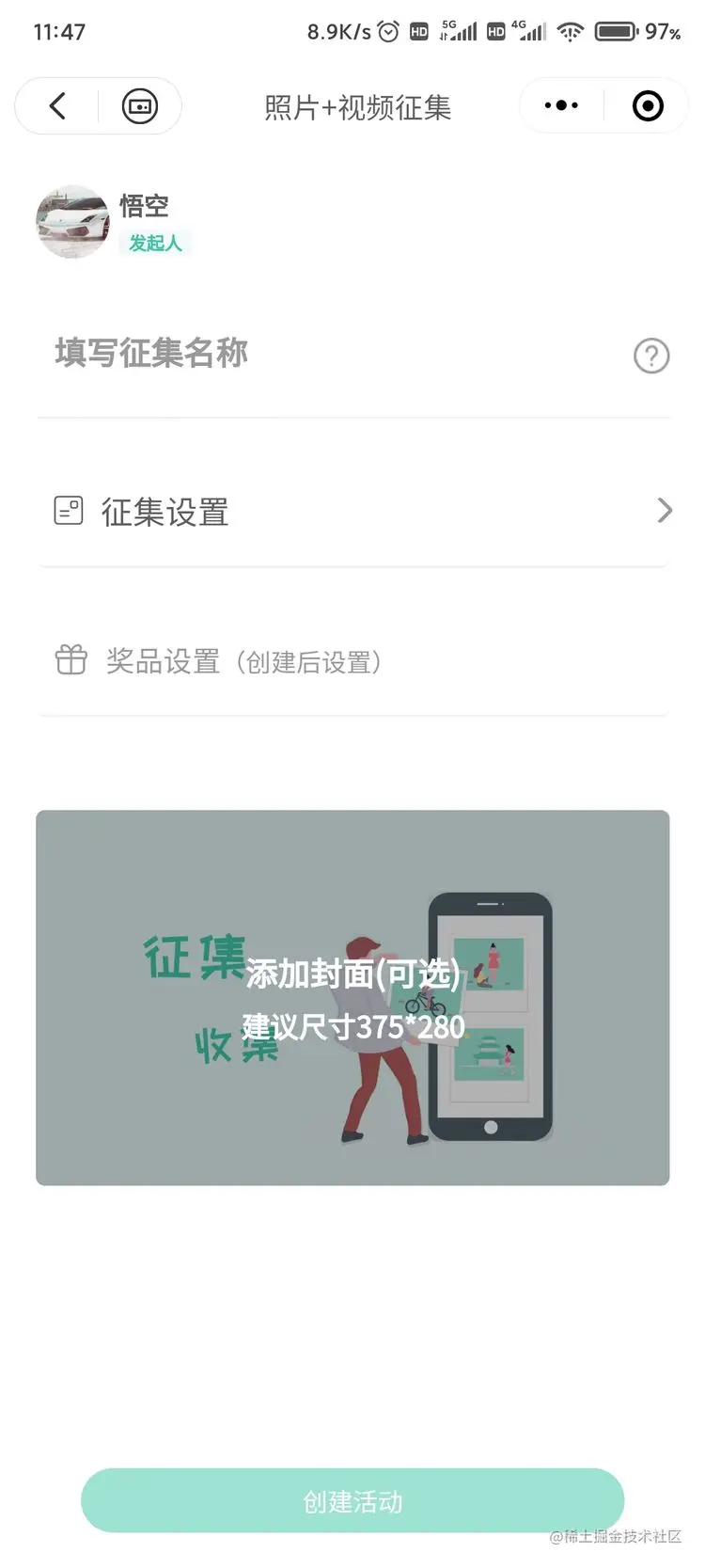705x1568 pixels.
Task: Tap the 创建活动 button
Action: (x=352, y=1501)
